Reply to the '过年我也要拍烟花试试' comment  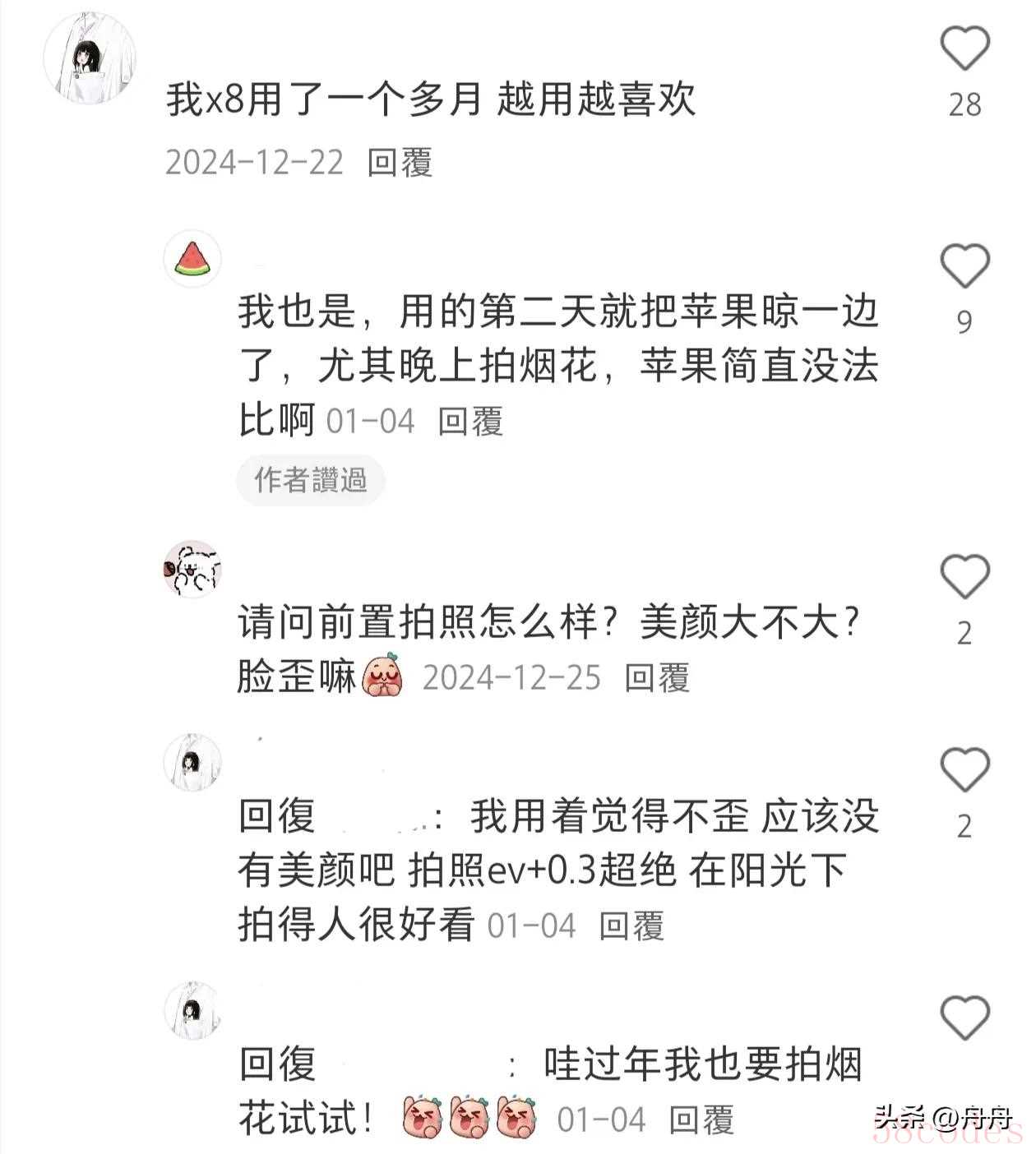701,1119
